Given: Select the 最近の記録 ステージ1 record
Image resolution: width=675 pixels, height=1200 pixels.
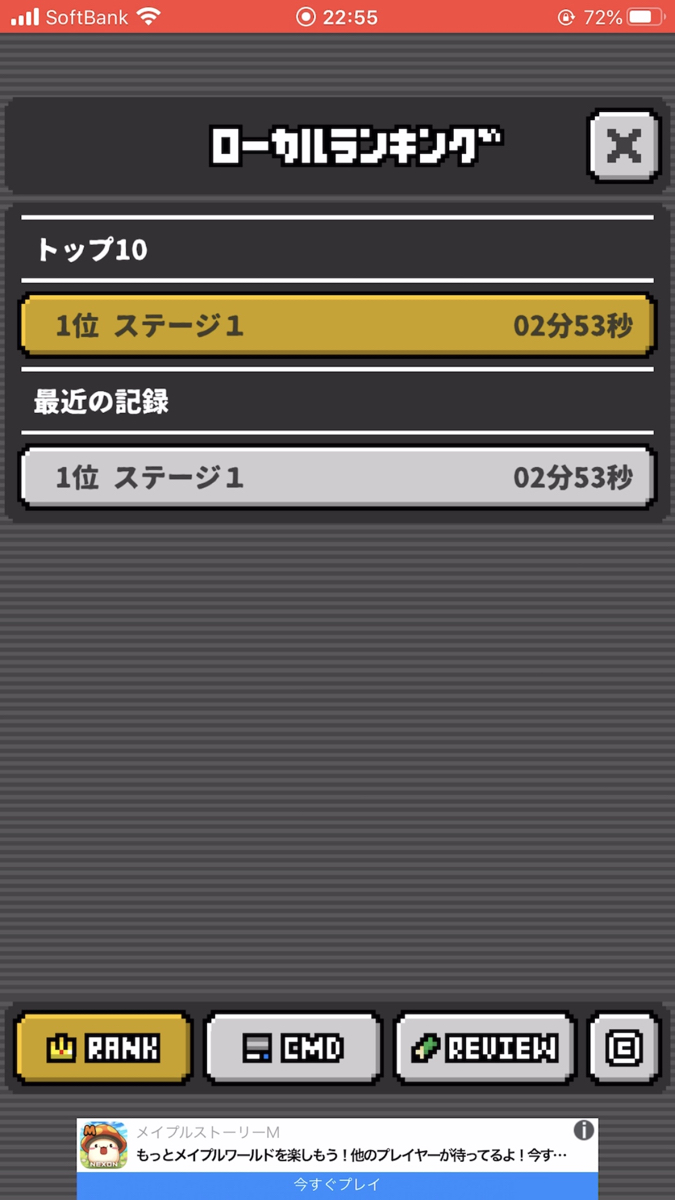Looking at the screenshot, I should (337, 478).
